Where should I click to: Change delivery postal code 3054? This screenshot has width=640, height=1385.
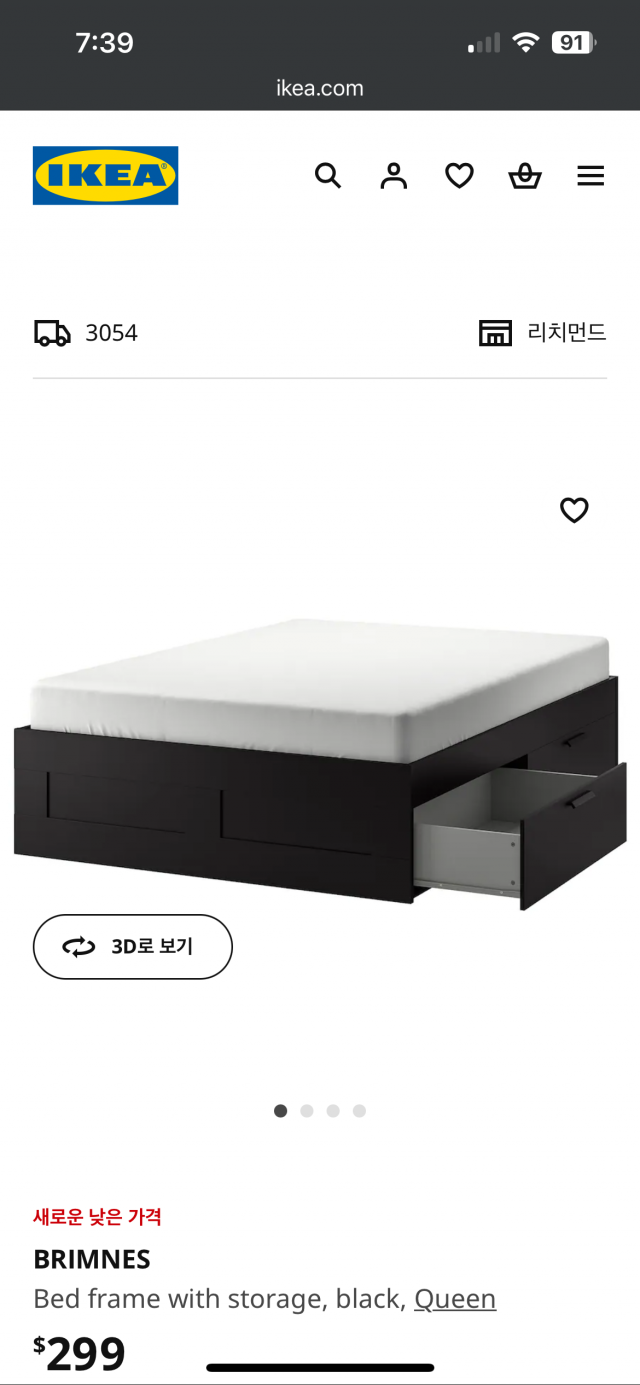tap(87, 333)
